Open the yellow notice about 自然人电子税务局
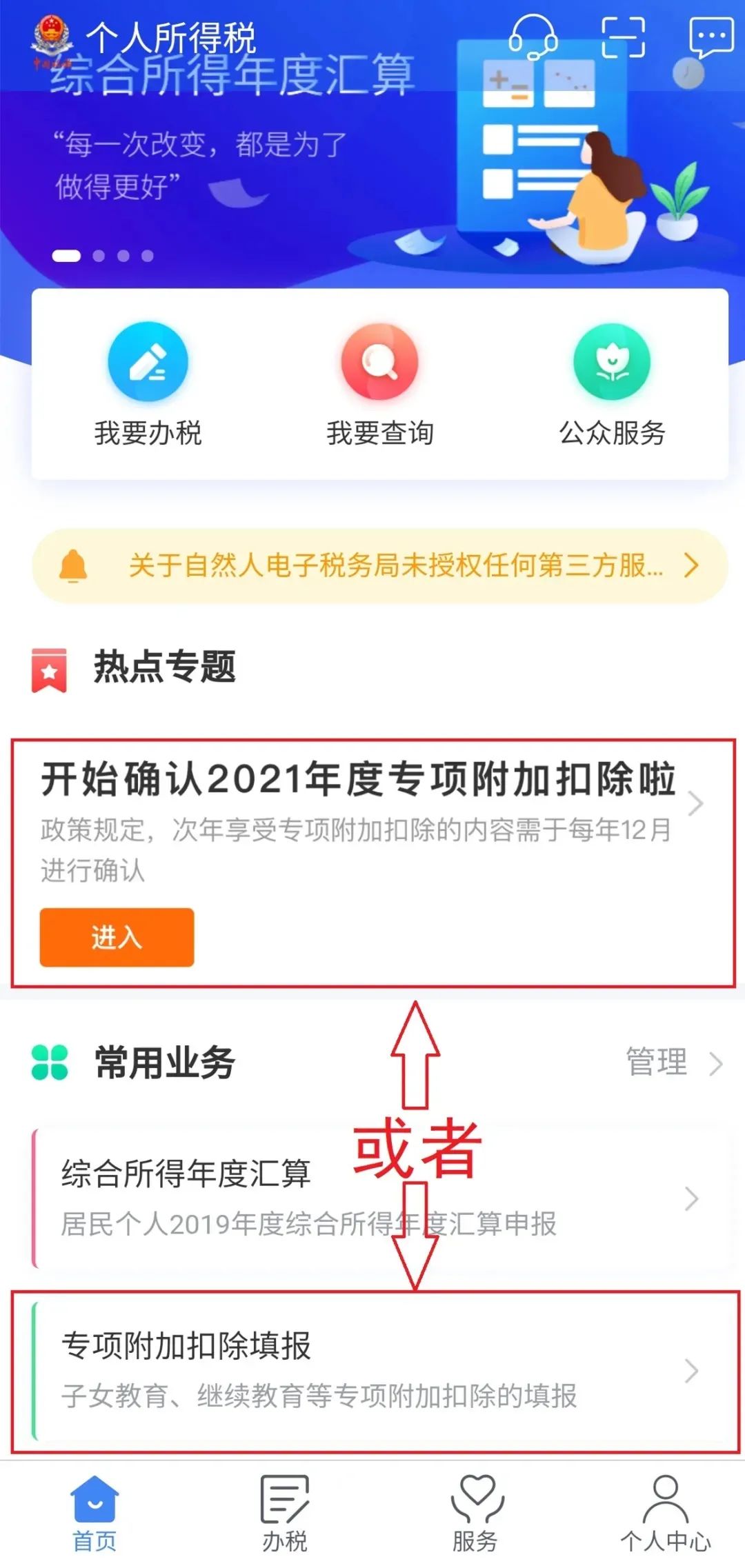The image size is (745, 1568). pyautogui.click(x=380, y=566)
